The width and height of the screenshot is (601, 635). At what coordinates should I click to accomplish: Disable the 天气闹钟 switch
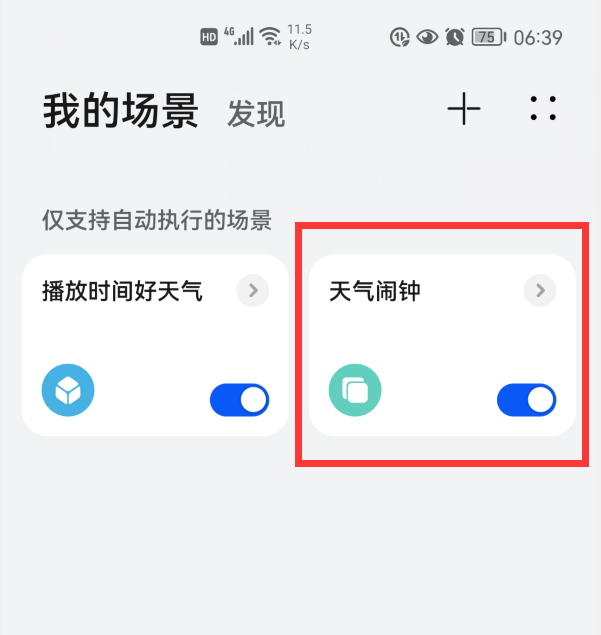(527, 401)
